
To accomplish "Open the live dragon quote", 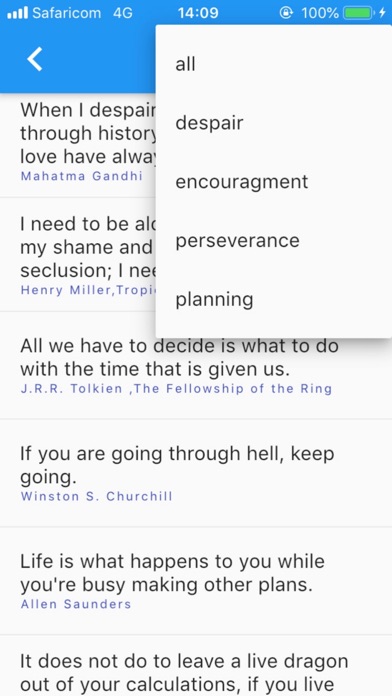I will coord(196,666).
